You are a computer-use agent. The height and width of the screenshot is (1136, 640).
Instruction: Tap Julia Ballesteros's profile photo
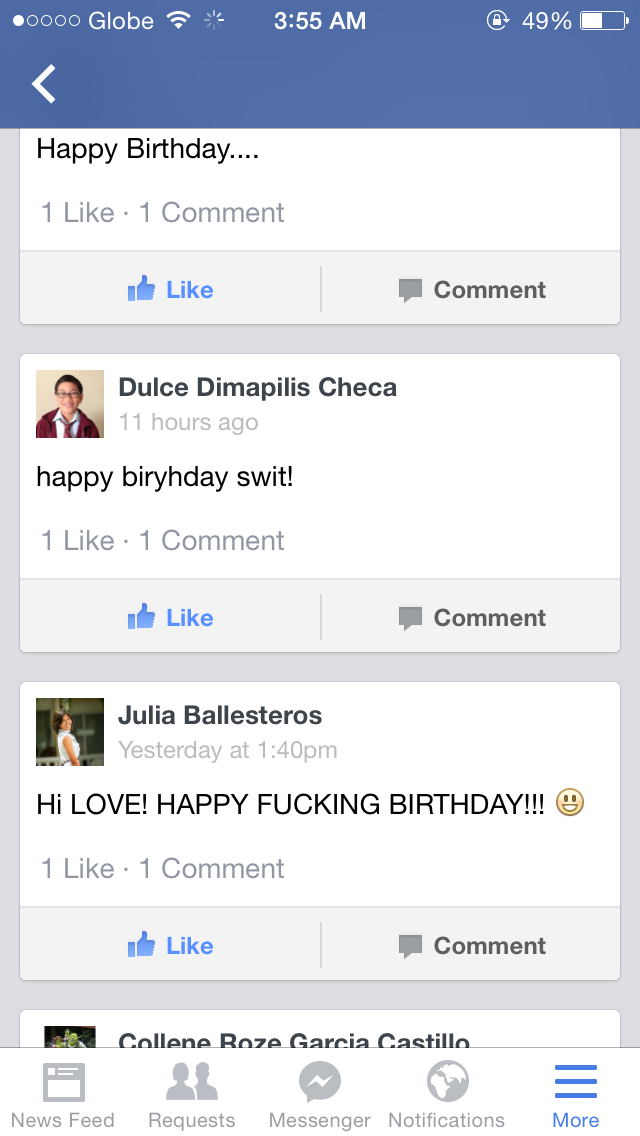pos(70,732)
